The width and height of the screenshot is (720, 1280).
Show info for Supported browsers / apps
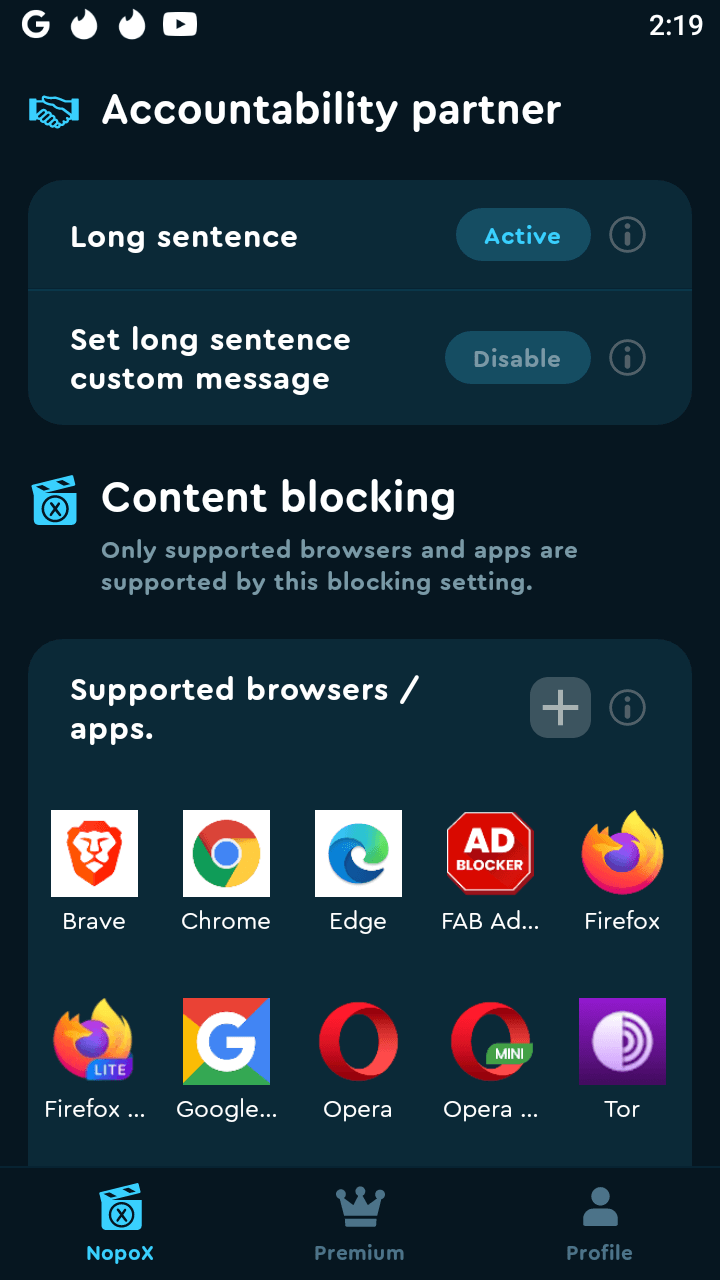[627, 708]
